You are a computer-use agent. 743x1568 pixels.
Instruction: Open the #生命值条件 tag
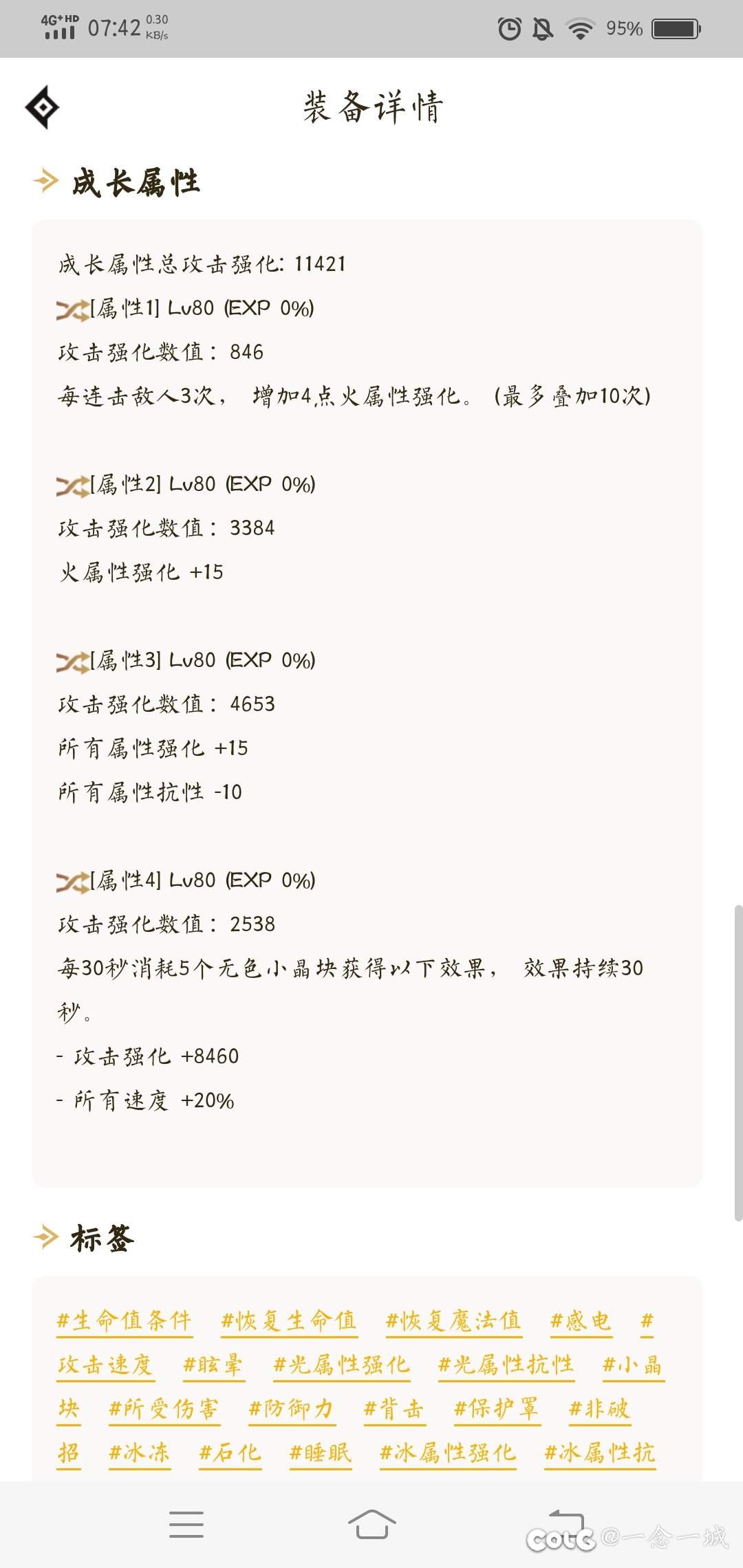tap(125, 1321)
